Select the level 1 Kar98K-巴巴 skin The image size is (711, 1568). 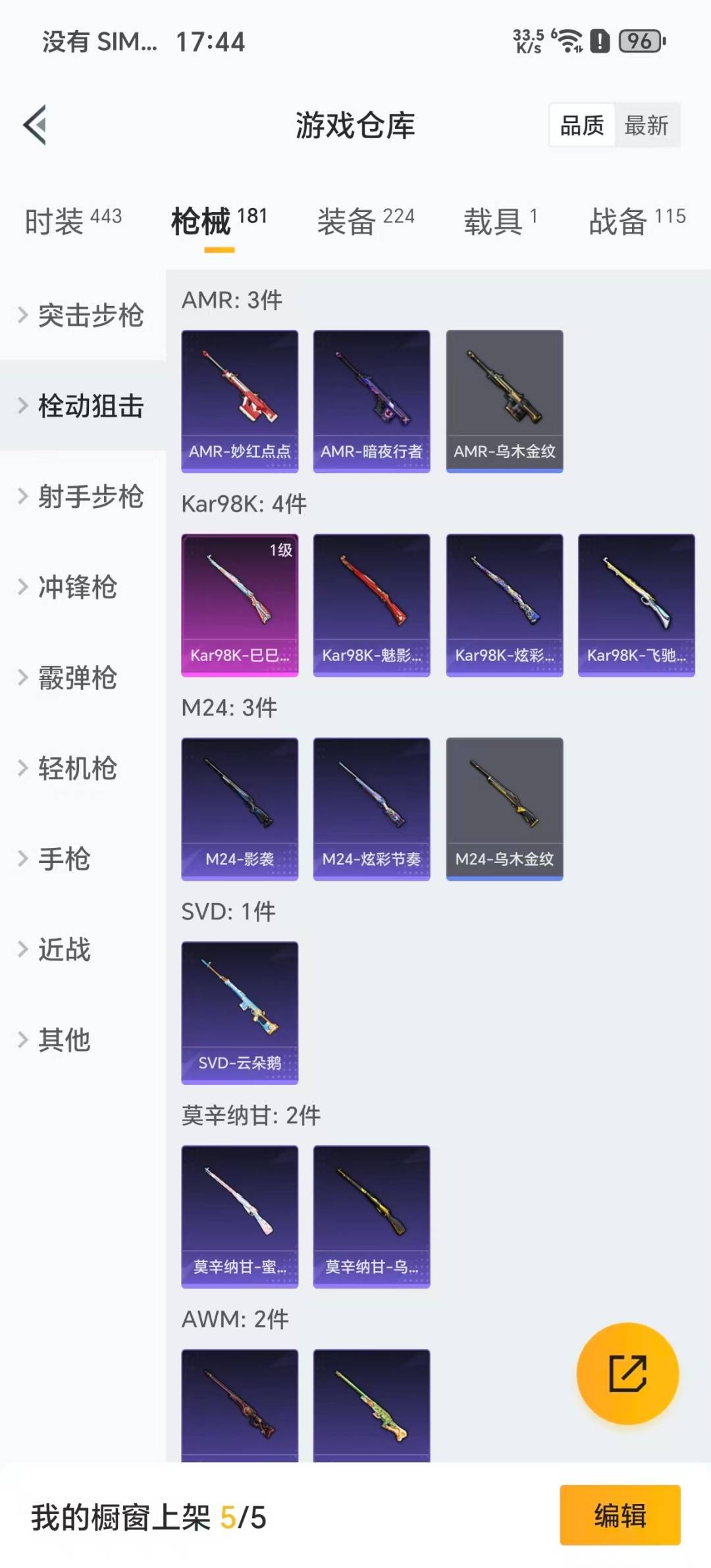coord(240,604)
